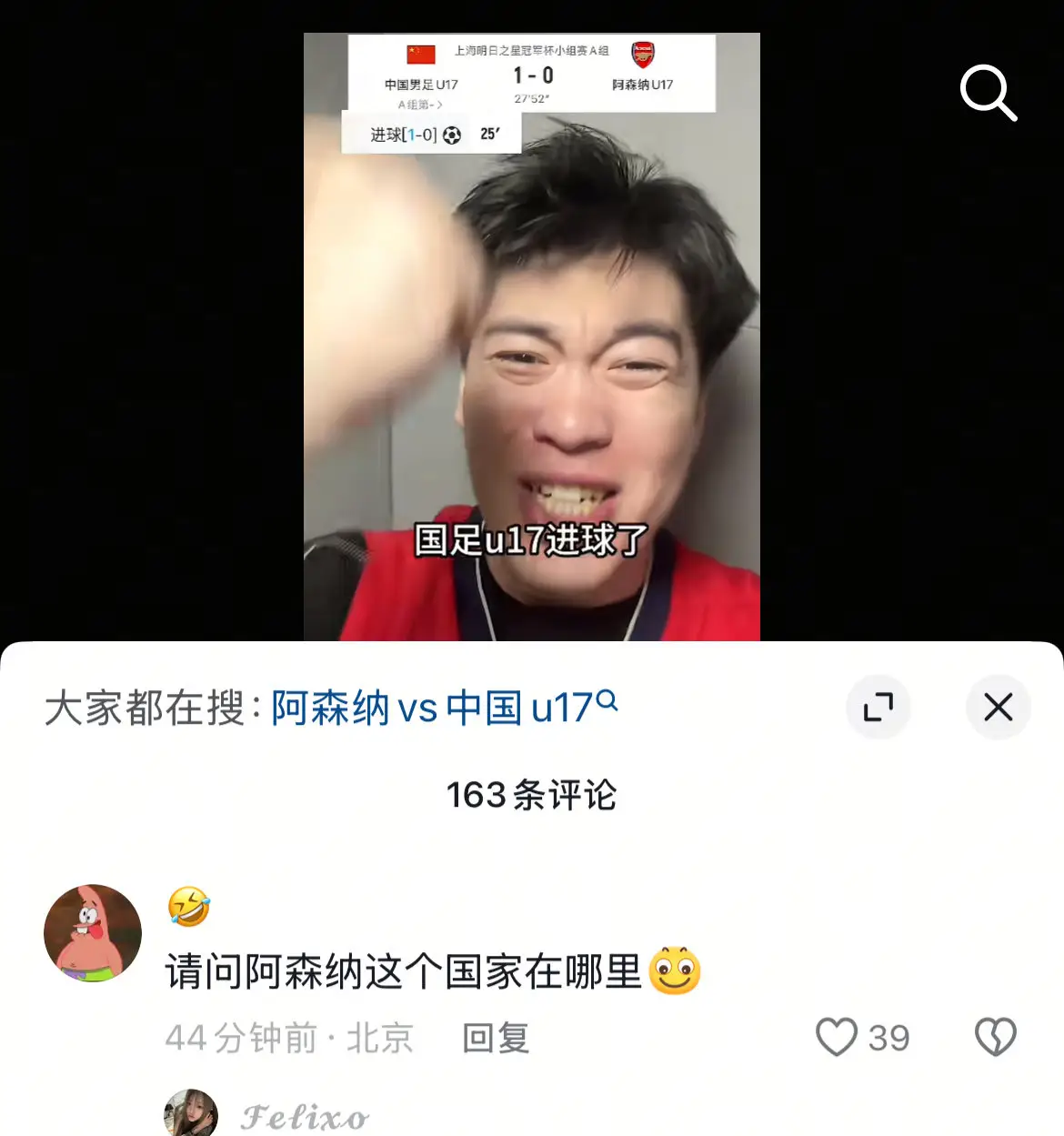The width and height of the screenshot is (1064, 1136).
Task: Open Felixo's profile avatar
Action: point(191,1112)
